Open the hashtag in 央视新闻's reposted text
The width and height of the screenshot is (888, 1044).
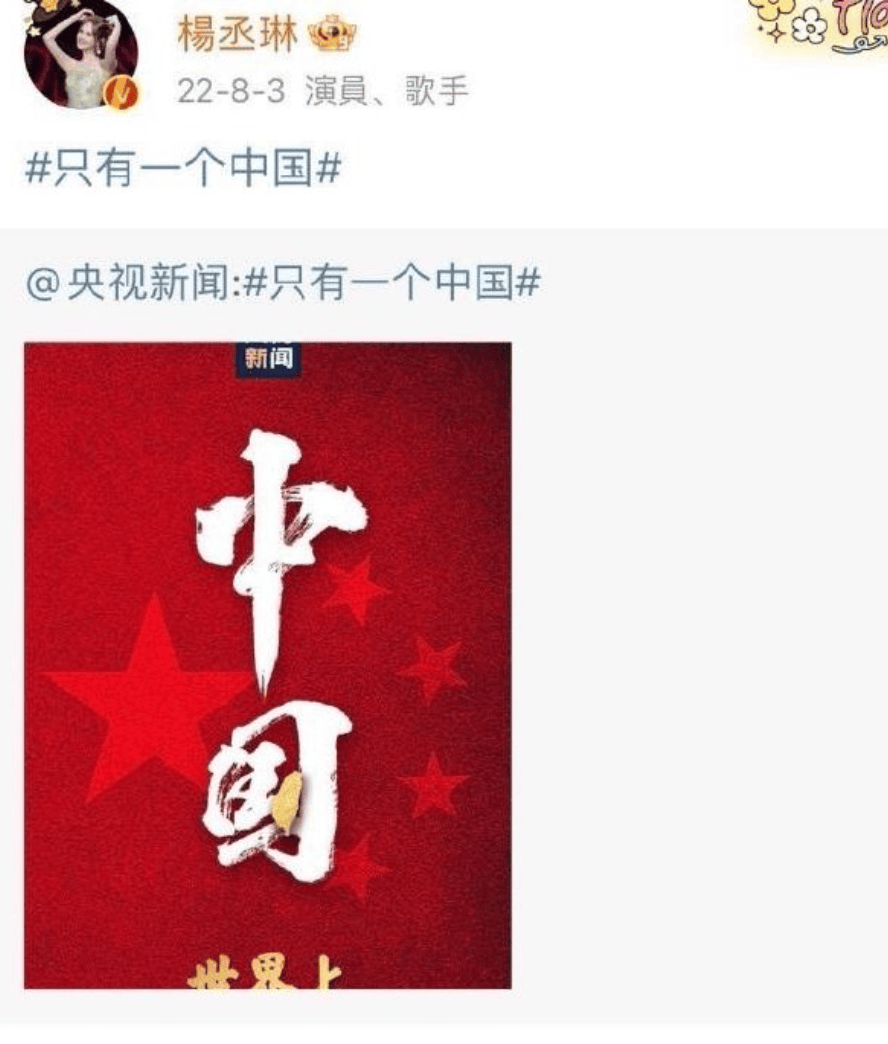392,284
